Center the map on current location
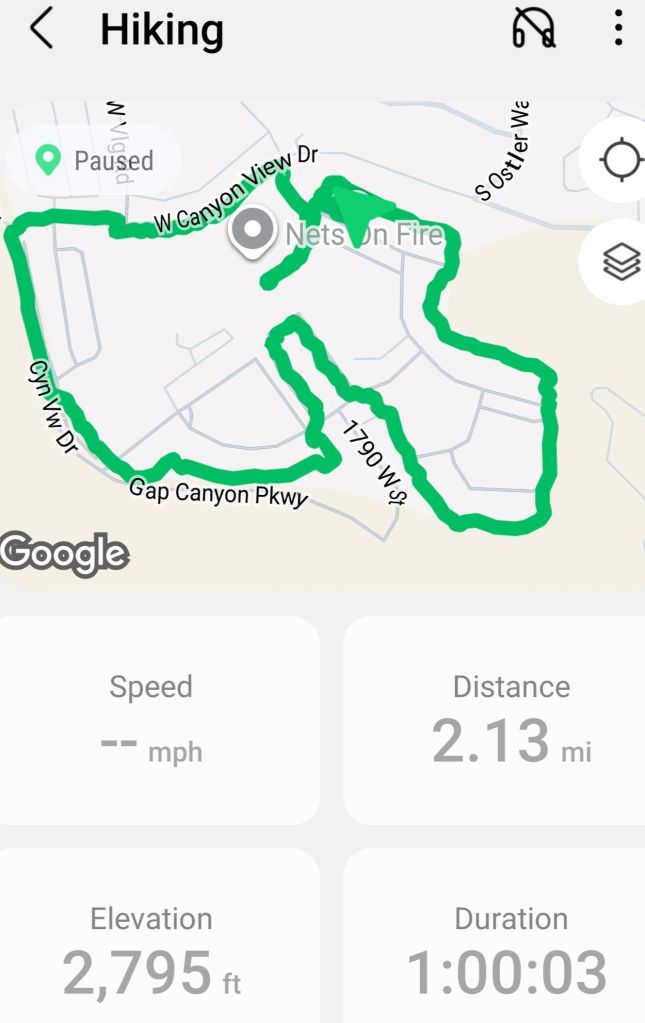Screen dimensions: 645x1023 tap(620, 160)
